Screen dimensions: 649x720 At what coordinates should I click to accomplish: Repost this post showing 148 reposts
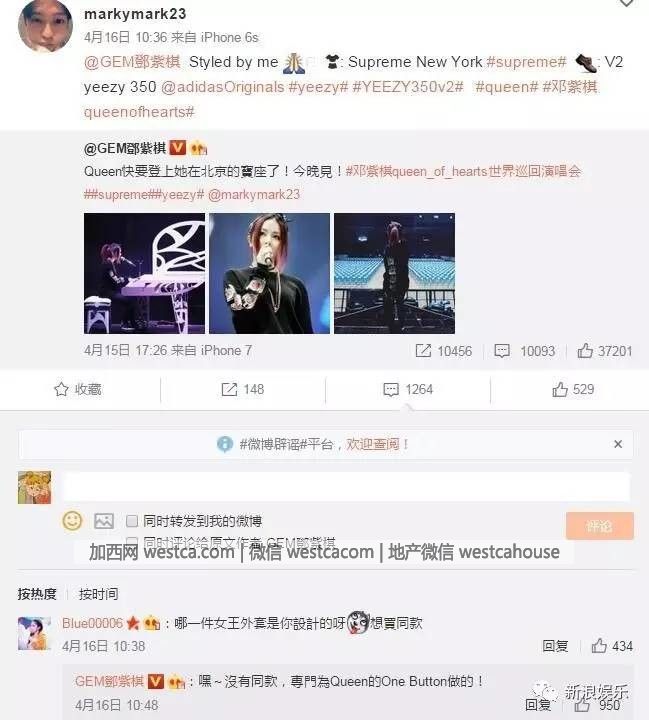point(242,389)
